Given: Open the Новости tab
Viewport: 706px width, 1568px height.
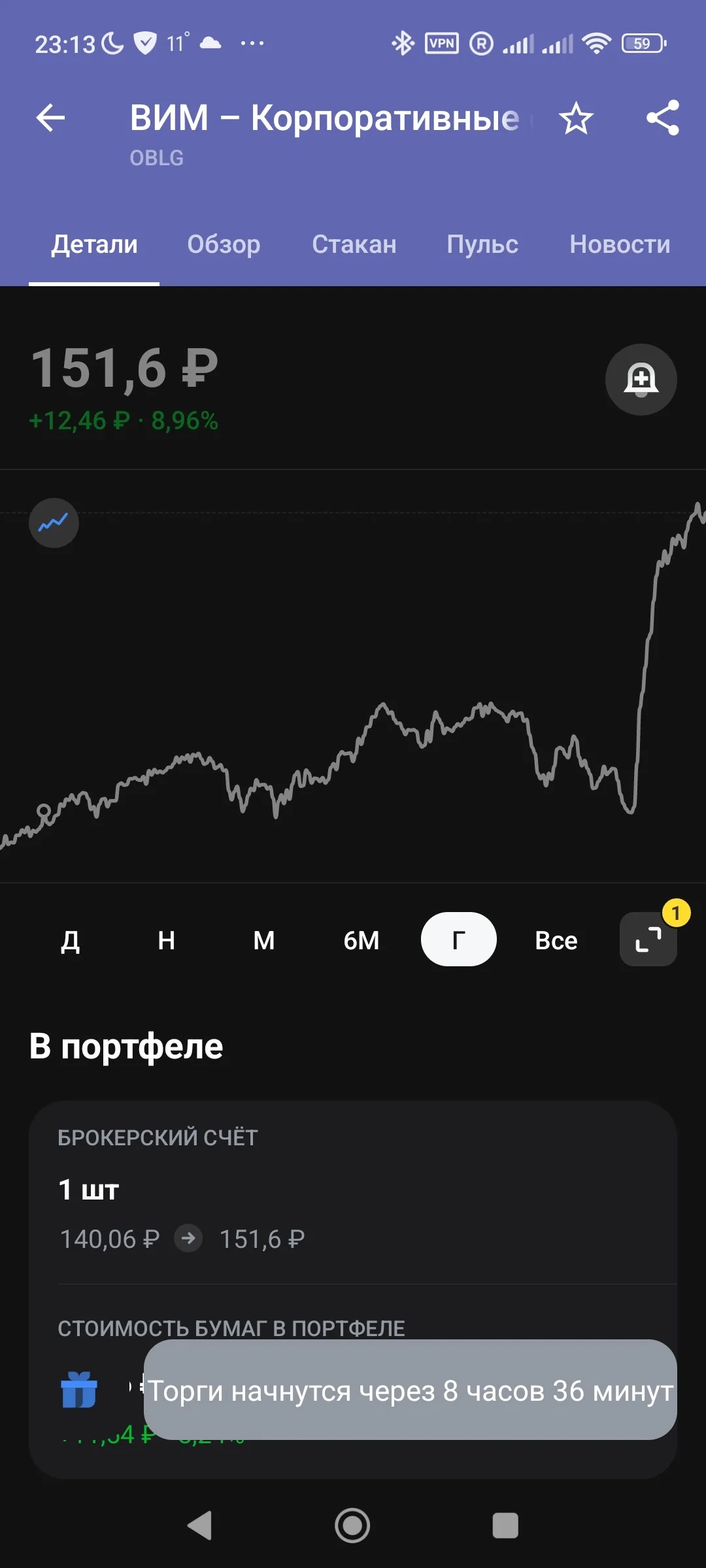Looking at the screenshot, I should pos(620,244).
